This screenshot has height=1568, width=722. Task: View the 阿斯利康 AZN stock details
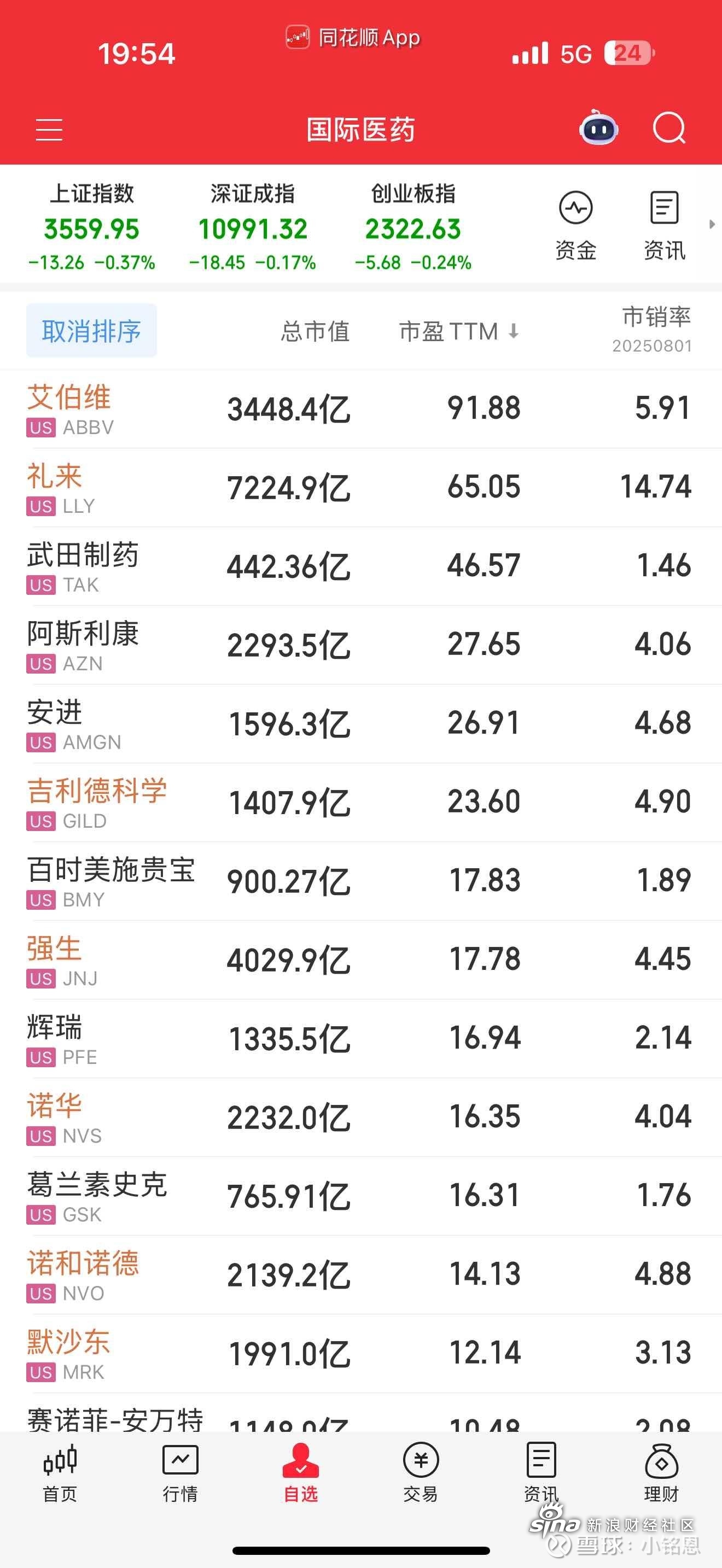point(361,645)
